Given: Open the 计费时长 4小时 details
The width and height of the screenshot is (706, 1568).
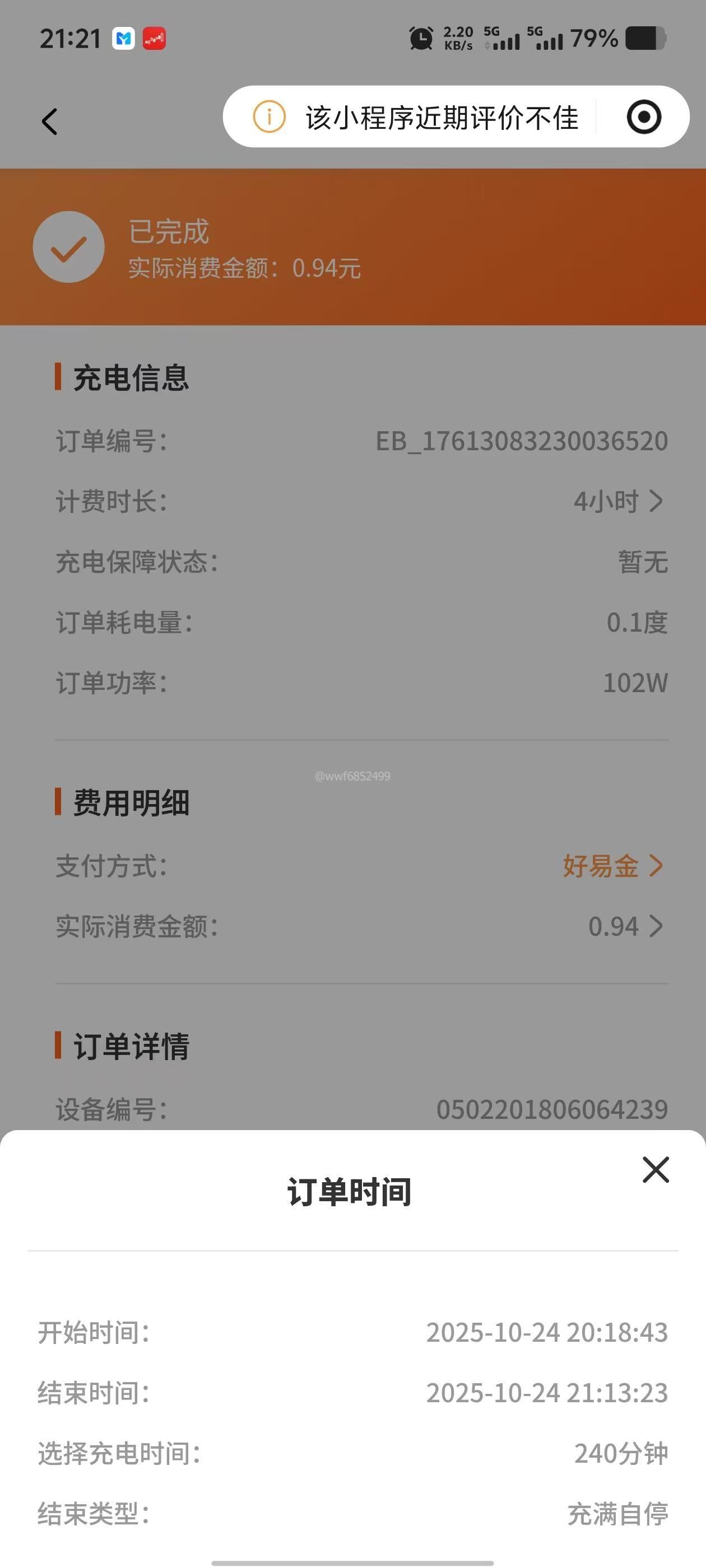Looking at the screenshot, I should tap(617, 502).
